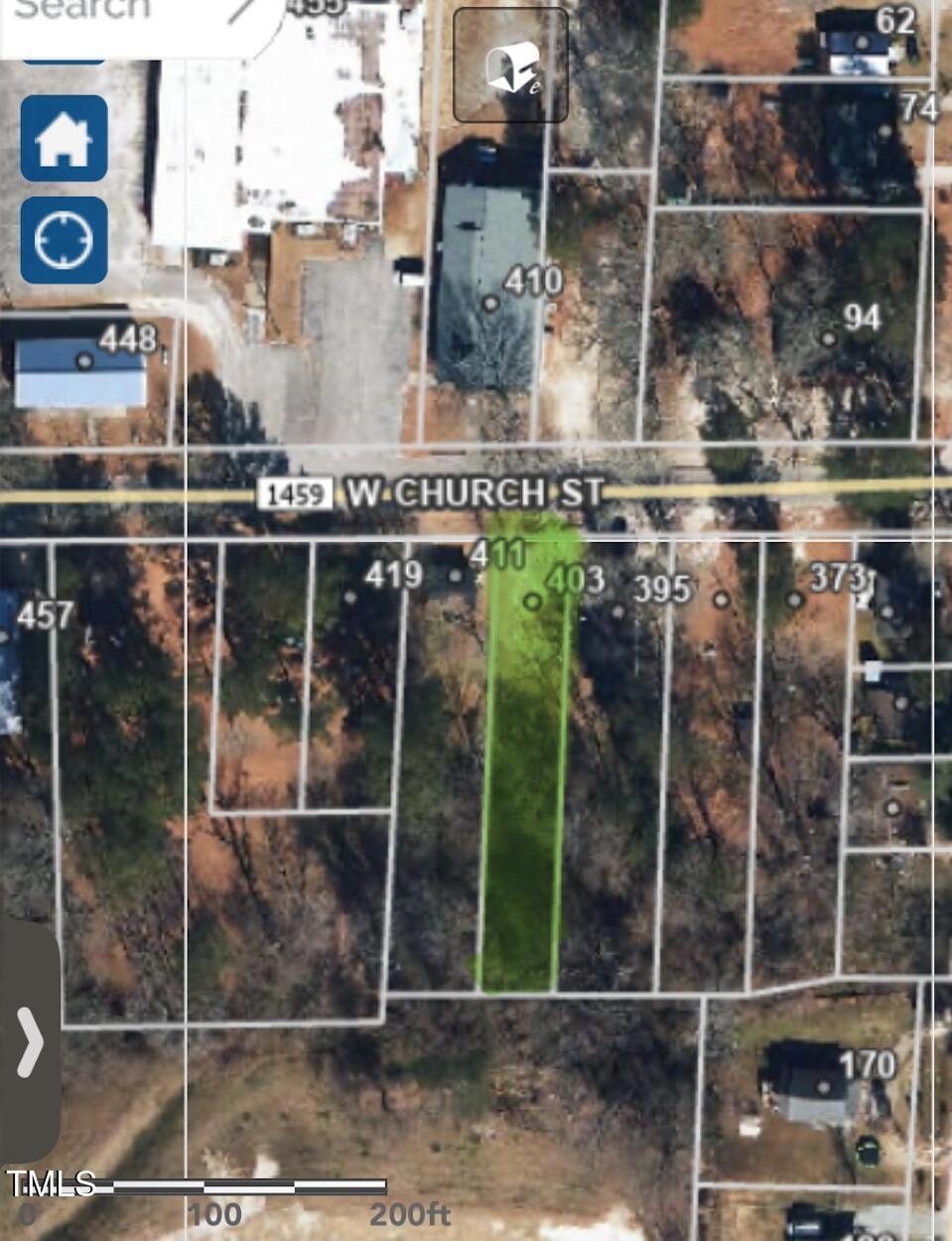Select the parcel marker labeled 448
952x1241 pixels.
click(x=85, y=360)
